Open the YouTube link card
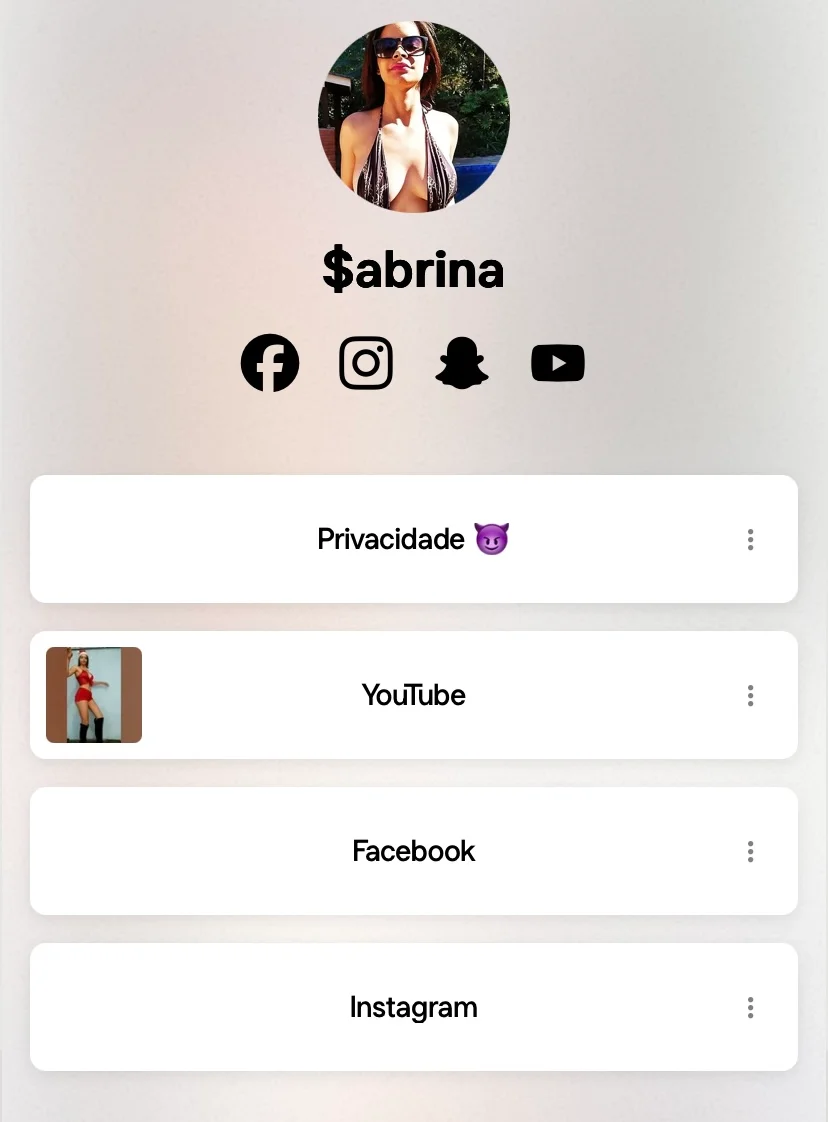The width and height of the screenshot is (828, 1122). [413, 695]
